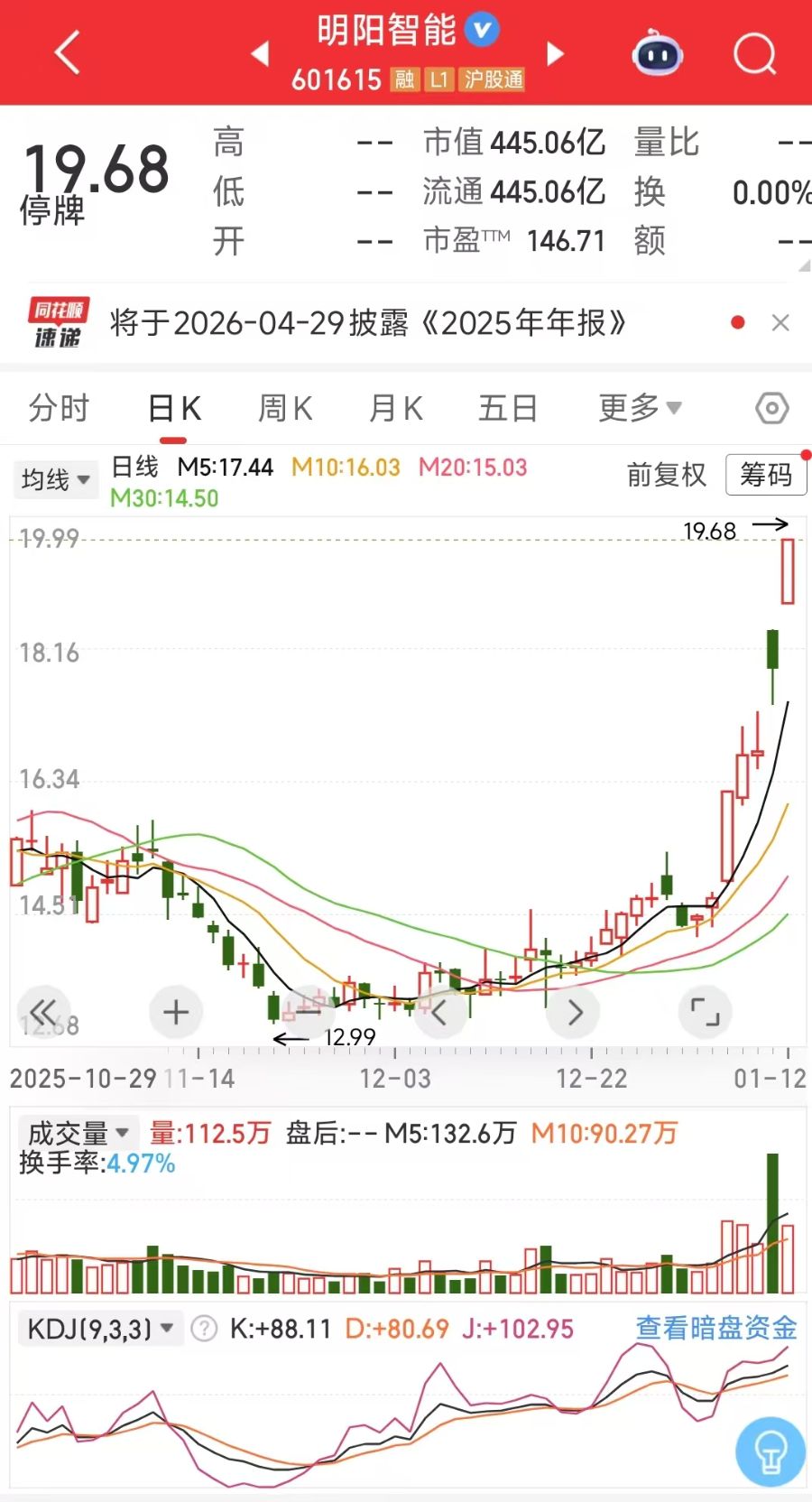Open stock search

(754, 54)
